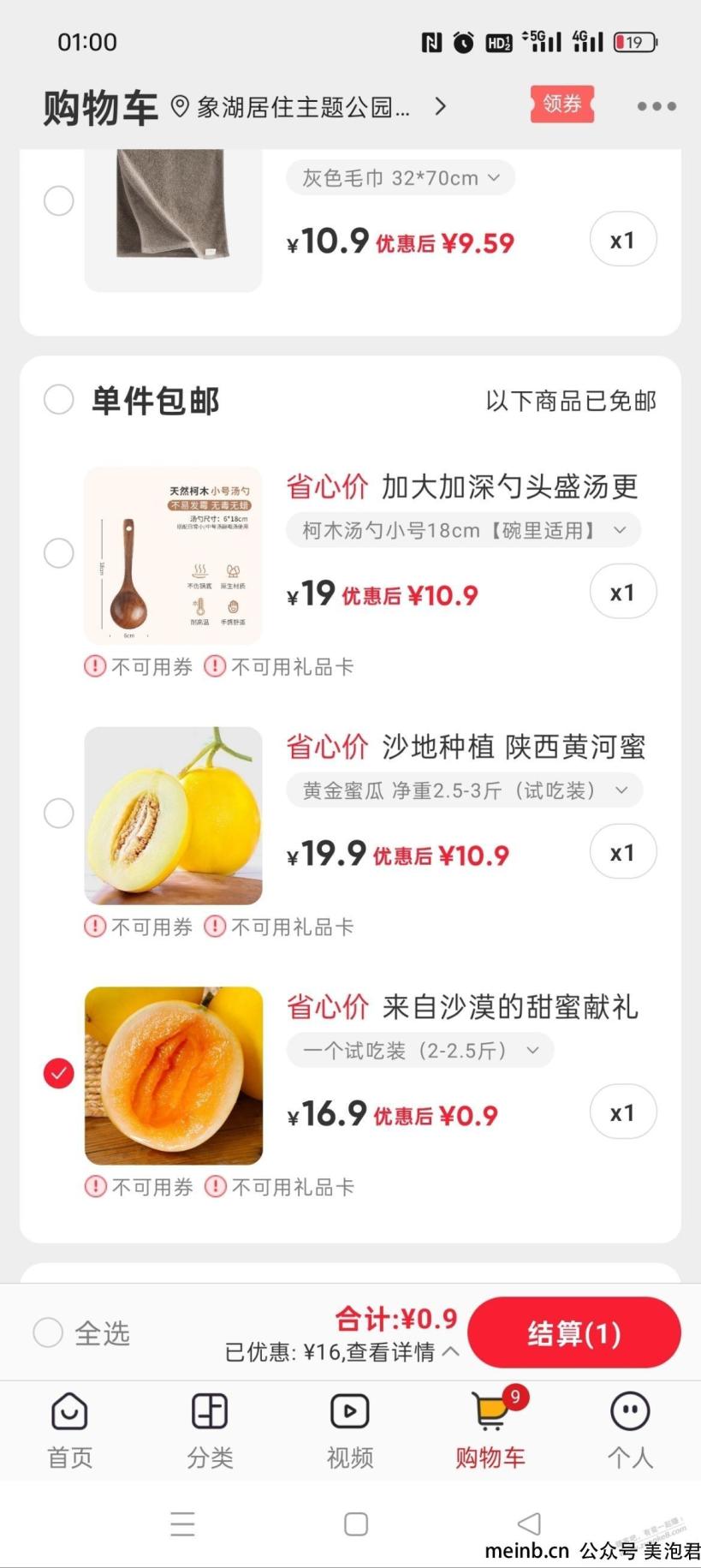
Task: Expand 已优惠 ¥16 查看详情 discount details
Action: (x=342, y=1352)
